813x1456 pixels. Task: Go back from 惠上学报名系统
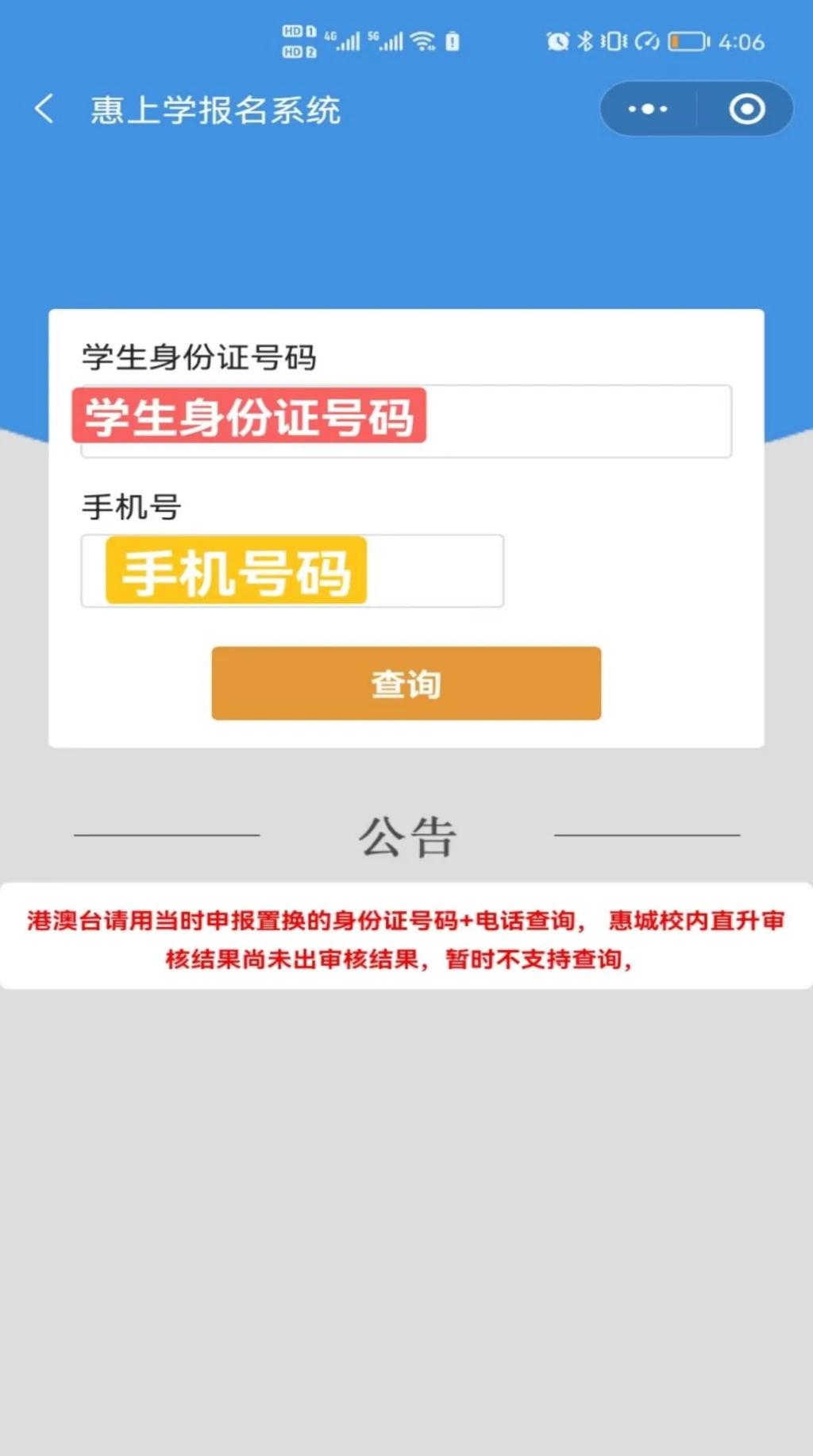pyautogui.click(x=45, y=109)
